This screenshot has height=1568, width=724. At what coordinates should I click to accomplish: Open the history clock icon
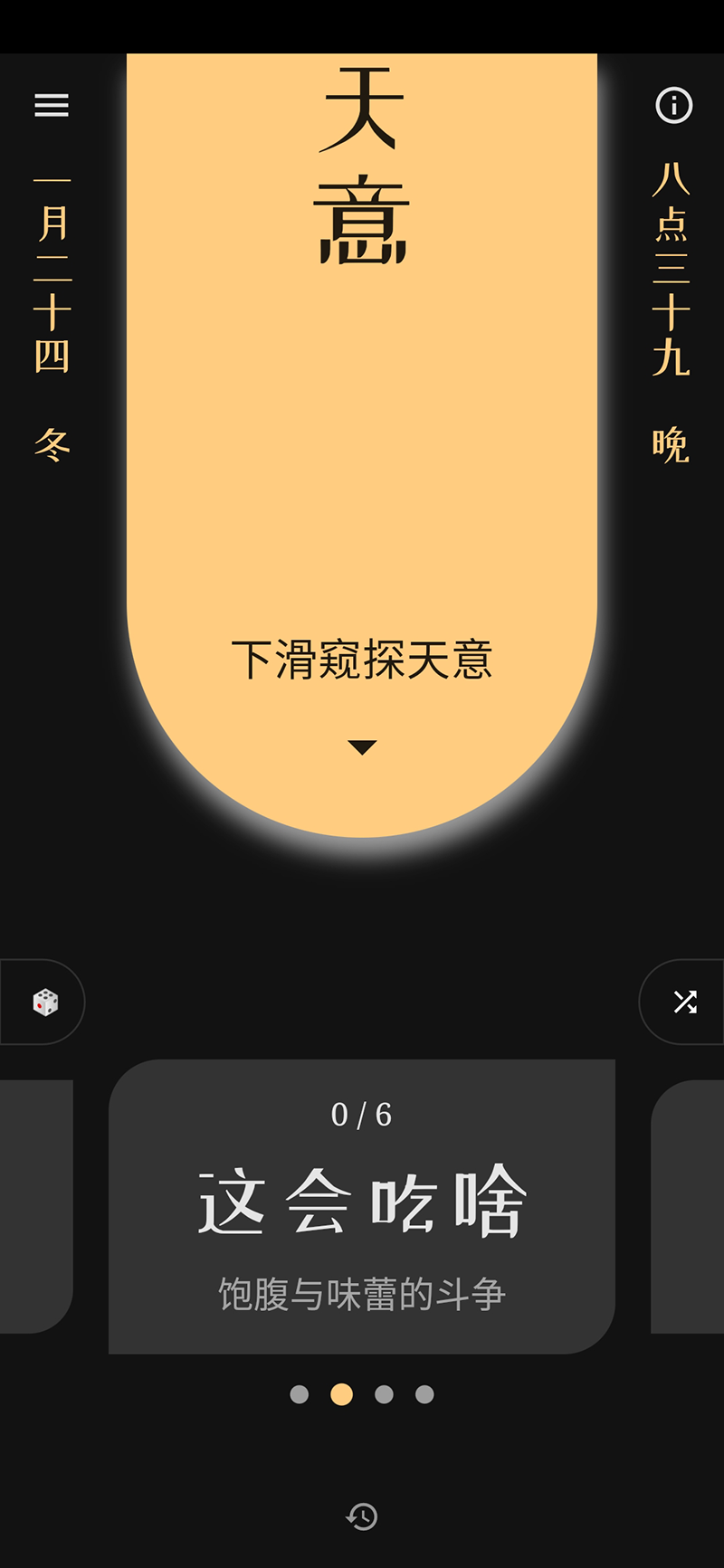[x=362, y=1516]
